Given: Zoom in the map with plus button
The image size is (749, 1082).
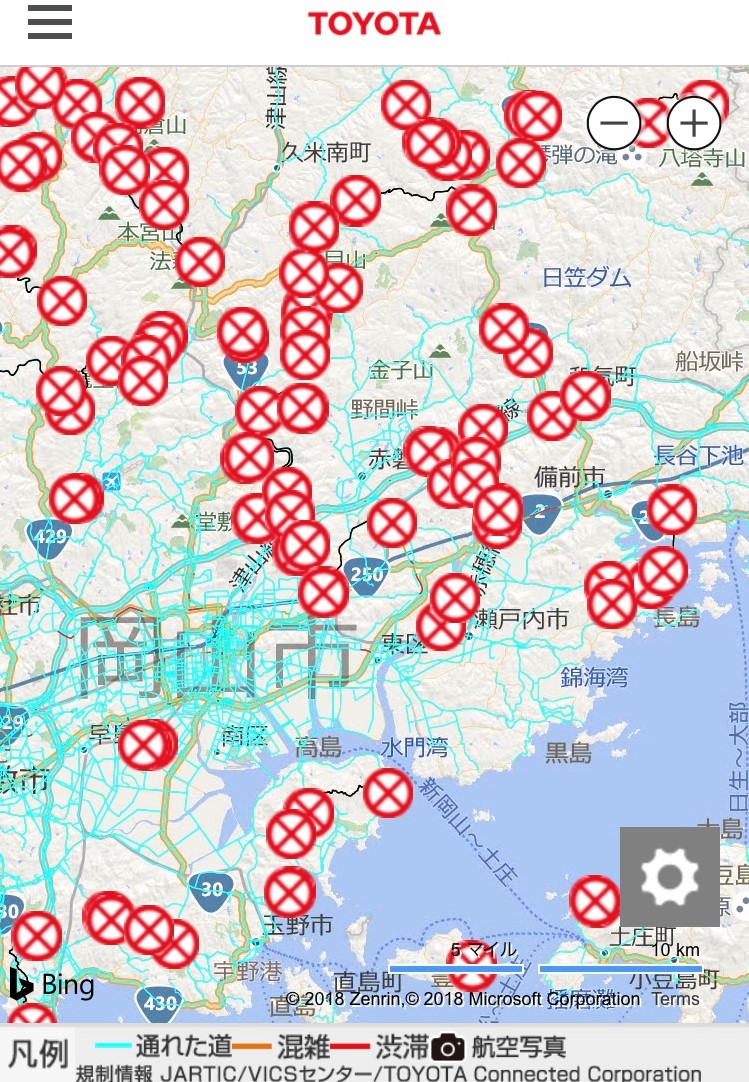Looking at the screenshot, I should (694, 124).
